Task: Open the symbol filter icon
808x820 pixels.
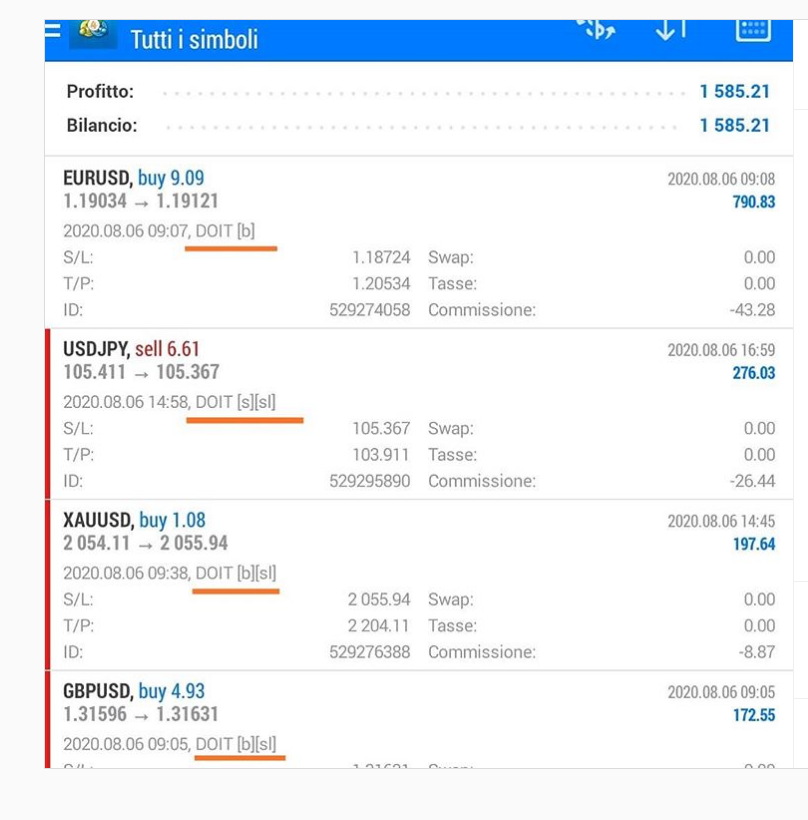Action: pyautogui.click(x=598, y=29)
